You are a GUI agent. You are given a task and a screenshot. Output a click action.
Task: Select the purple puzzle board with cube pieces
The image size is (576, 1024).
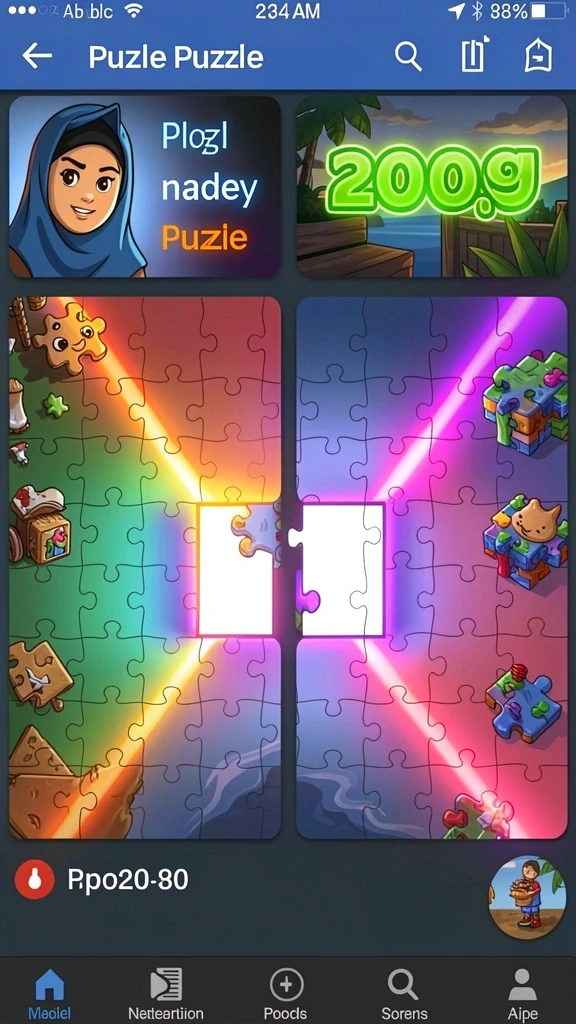(x=432, y=568)
